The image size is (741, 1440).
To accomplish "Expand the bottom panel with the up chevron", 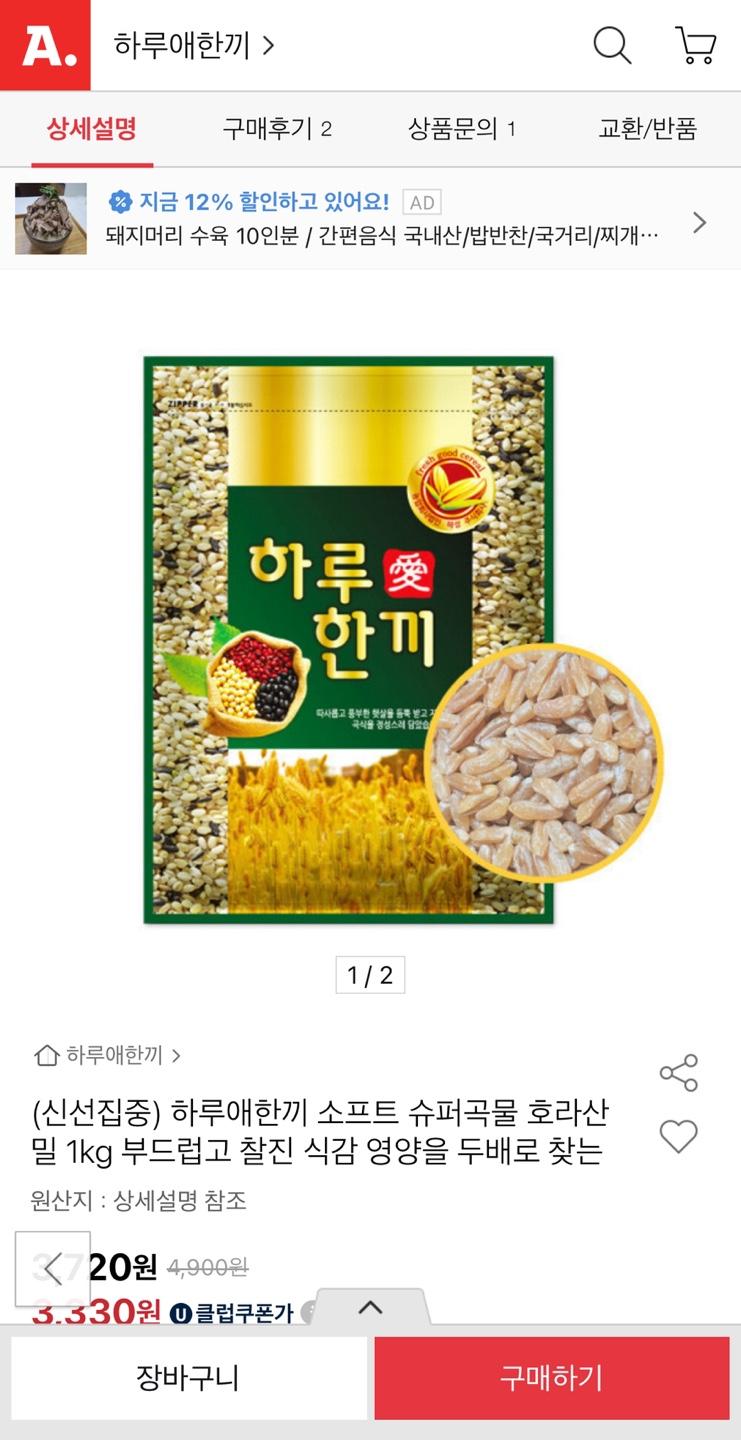I will [370, 1307].
